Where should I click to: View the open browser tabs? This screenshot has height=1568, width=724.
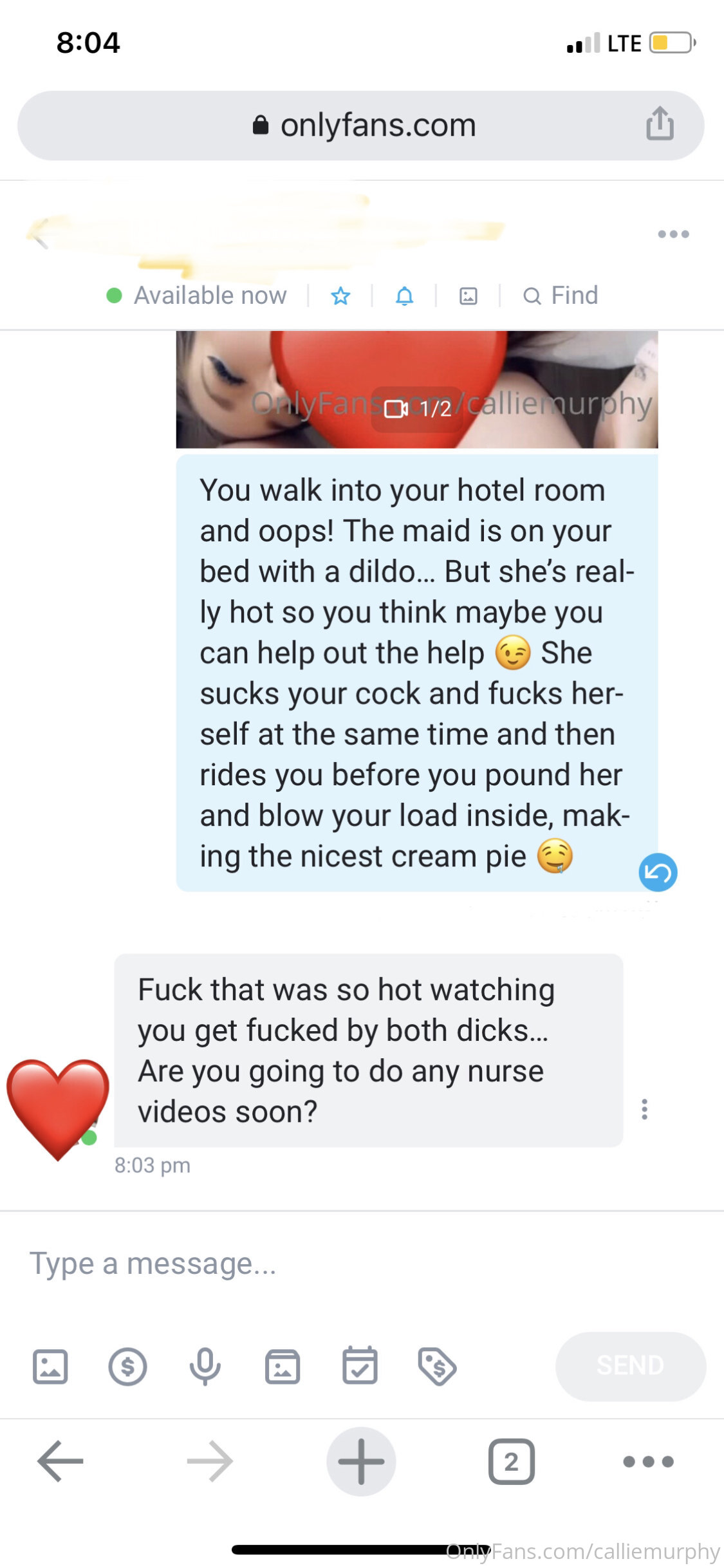coord(511,1461)
